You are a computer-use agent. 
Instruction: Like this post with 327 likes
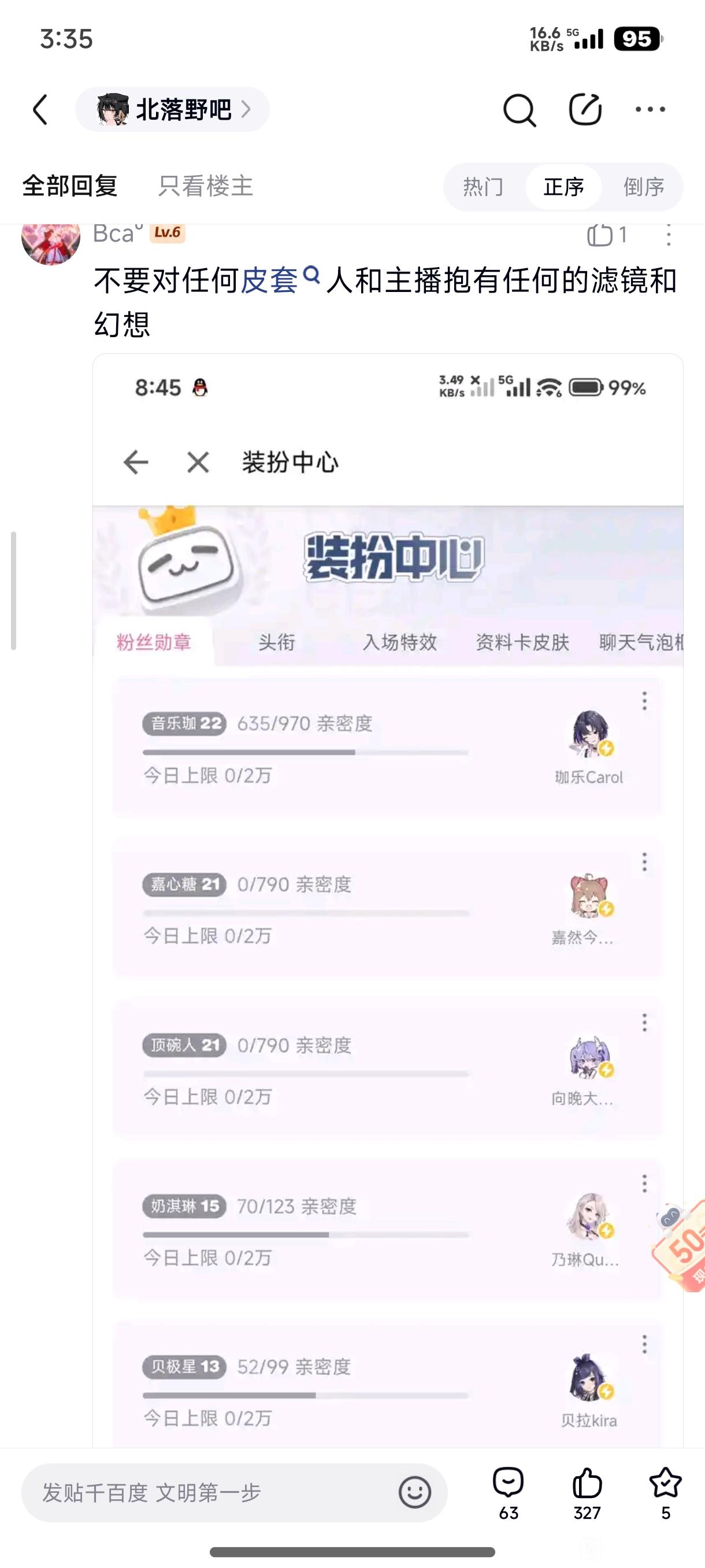coord(587,1492)
